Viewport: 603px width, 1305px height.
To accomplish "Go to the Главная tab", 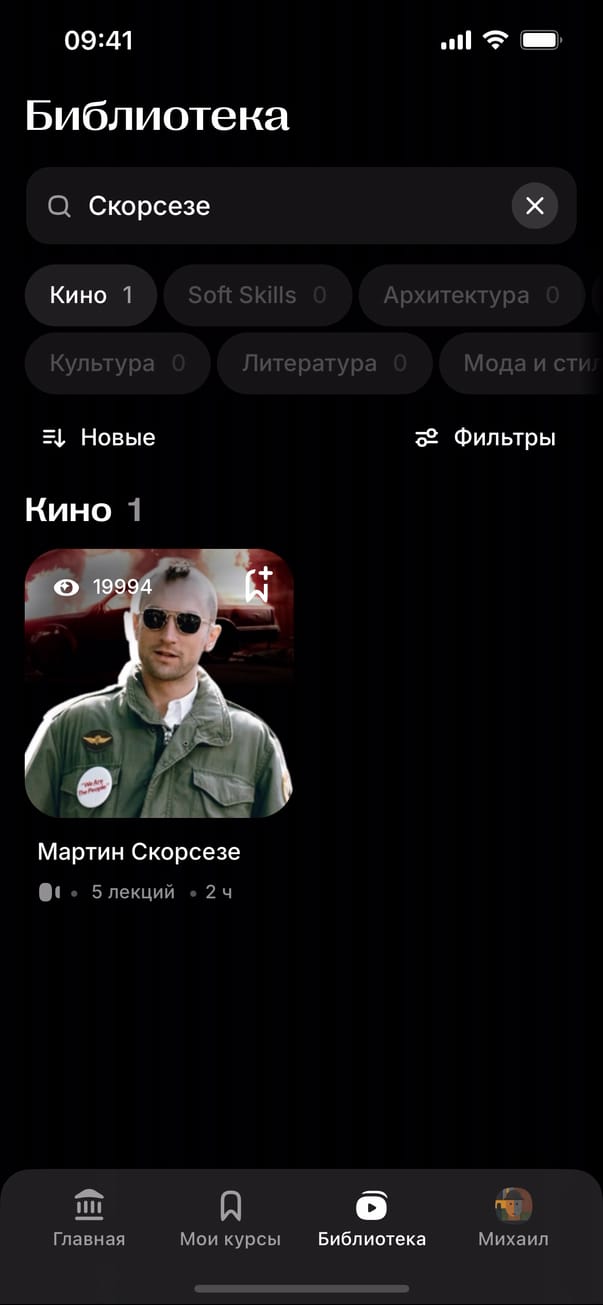I will pos(89,1220).
